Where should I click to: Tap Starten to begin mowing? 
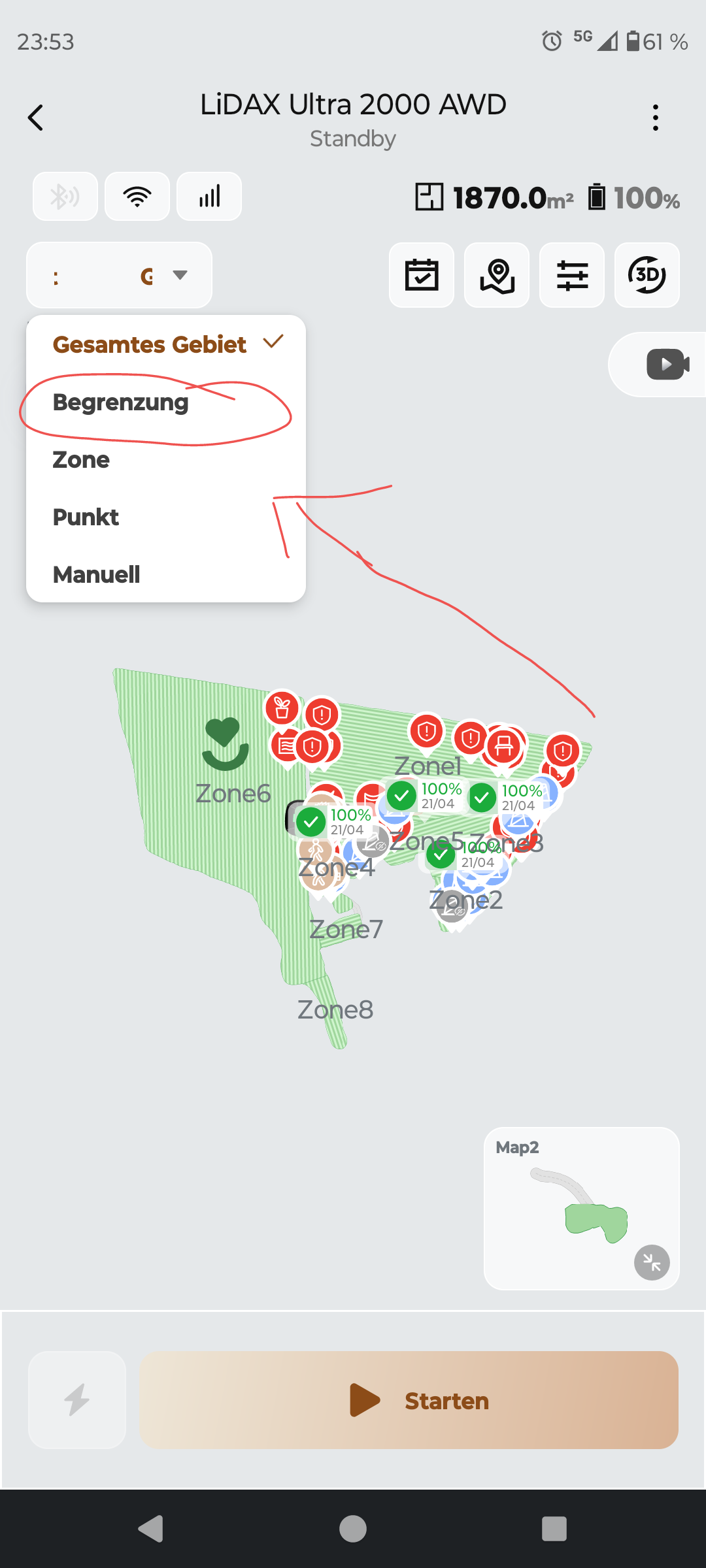409,1400
